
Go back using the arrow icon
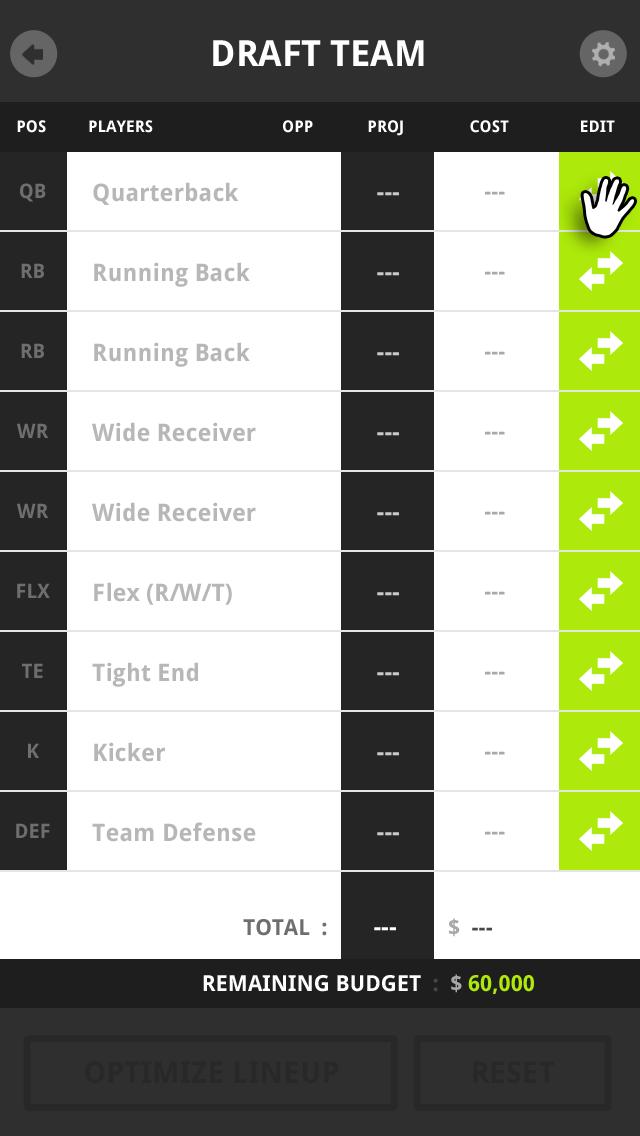tap(33, 53)
